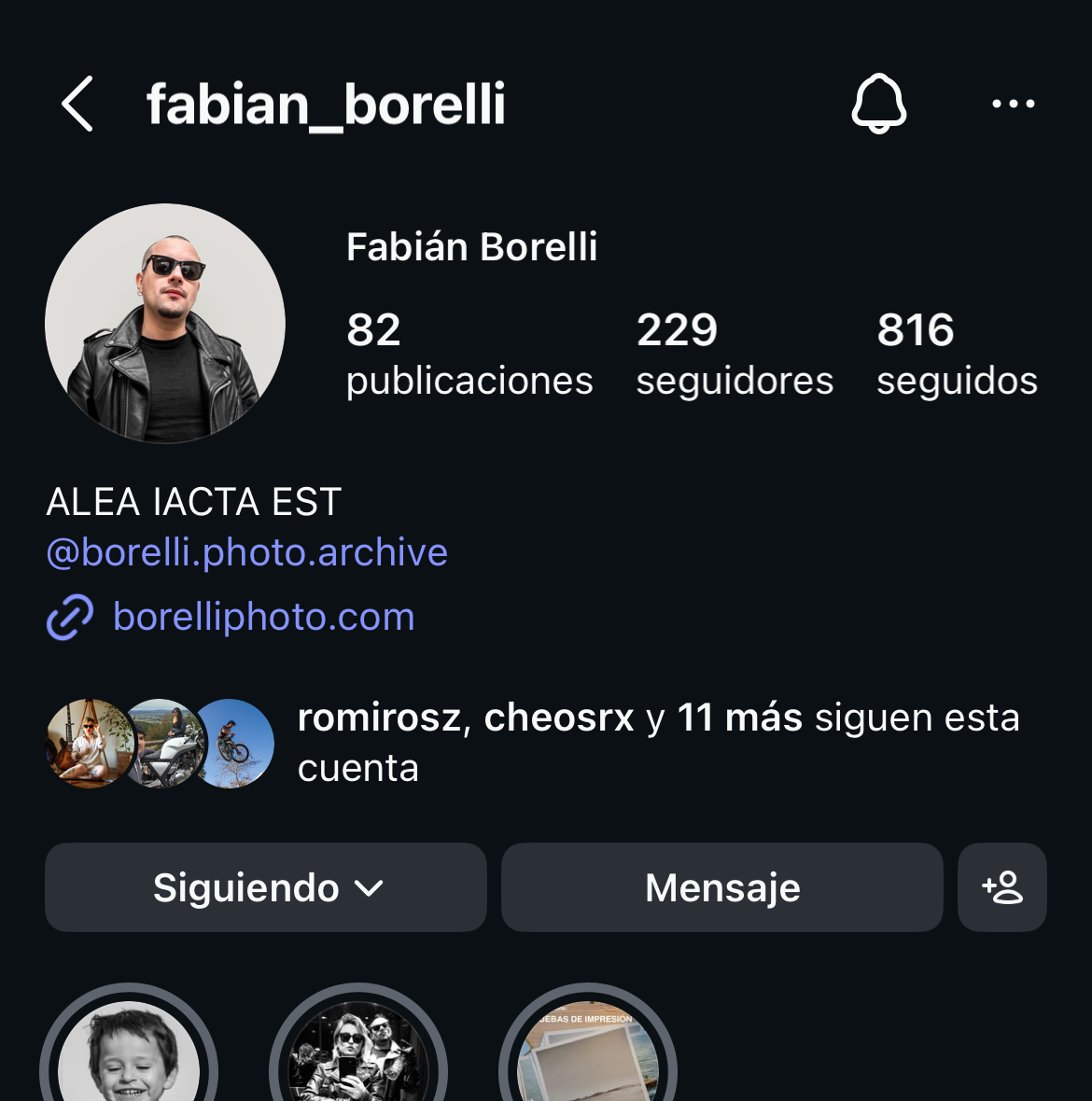Open the Pruebas de Impresión highlight

(588, 1050)
